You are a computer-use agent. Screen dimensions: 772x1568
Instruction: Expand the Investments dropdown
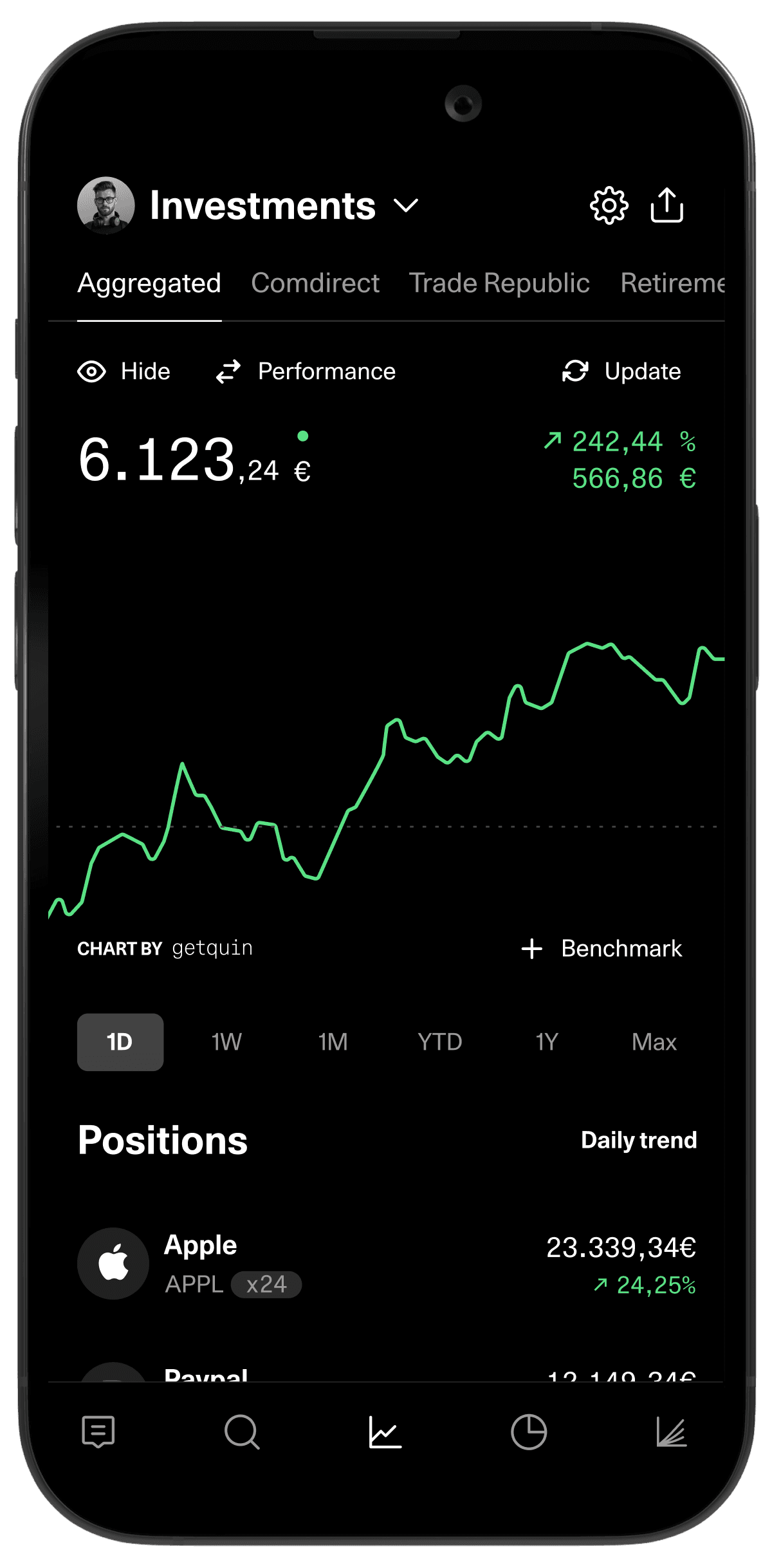(x=406, y=206)
